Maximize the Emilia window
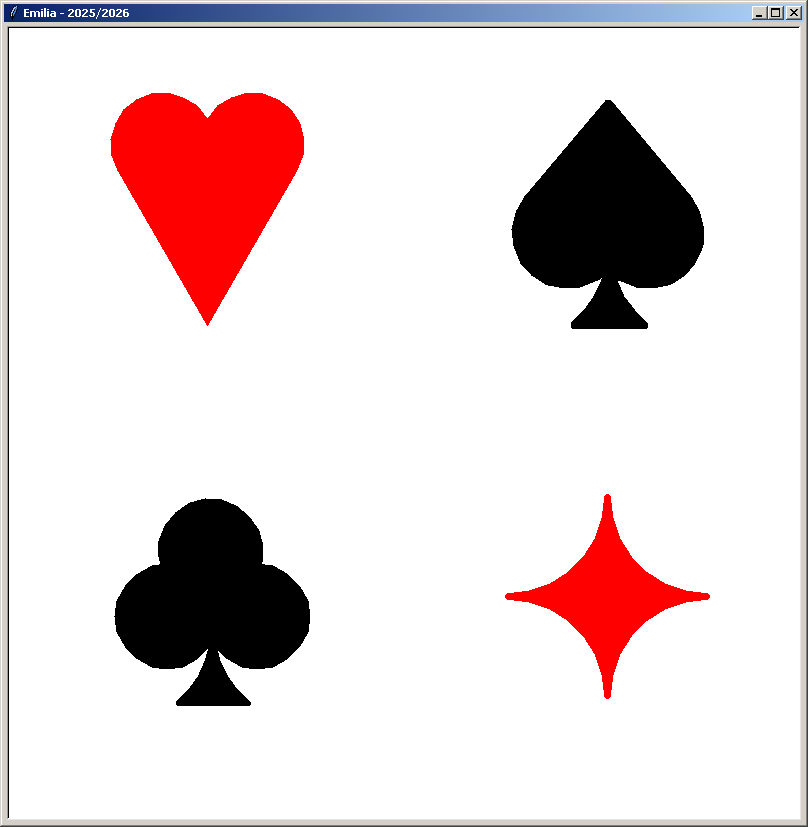Image resolution: width=808 pixels, height=827 pixels. [776, 13]
